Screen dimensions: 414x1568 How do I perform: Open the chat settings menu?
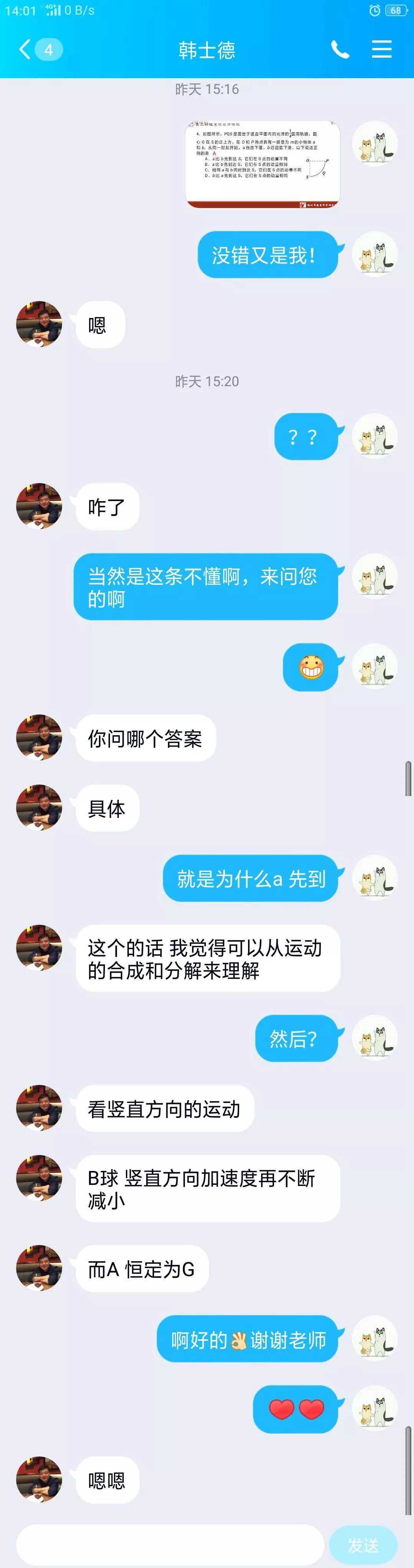[382, 49]
